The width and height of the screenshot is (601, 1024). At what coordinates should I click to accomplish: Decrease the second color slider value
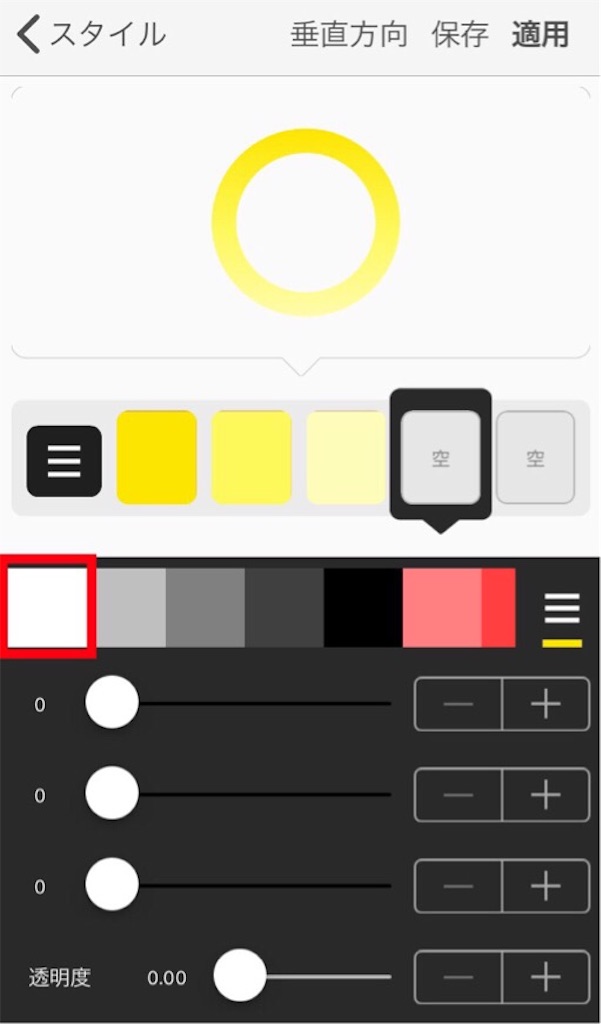(458, 795)
